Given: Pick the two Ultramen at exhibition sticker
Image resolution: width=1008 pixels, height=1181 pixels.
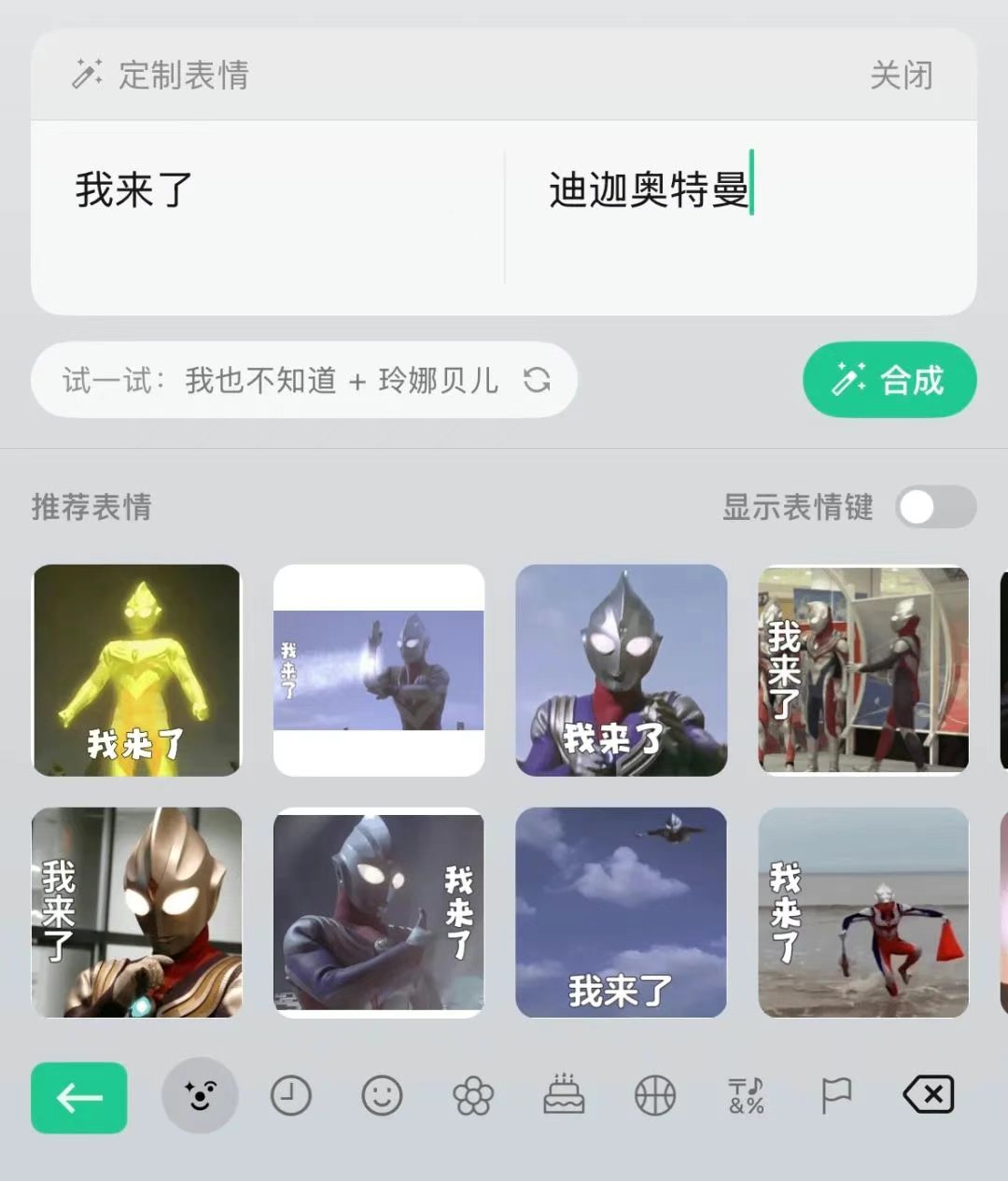Looking at the screenshot, I should [x=863, y=669].
